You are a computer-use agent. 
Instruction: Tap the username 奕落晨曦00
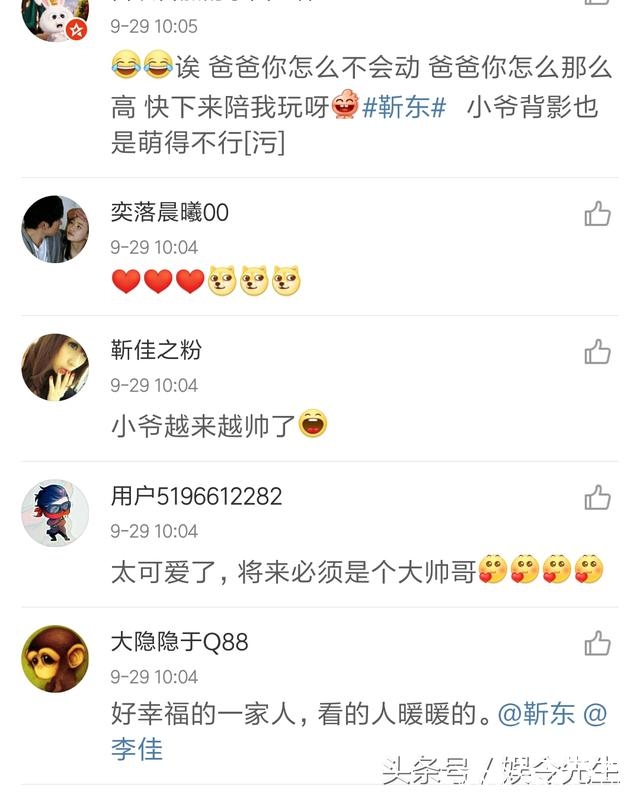point(170,212)
